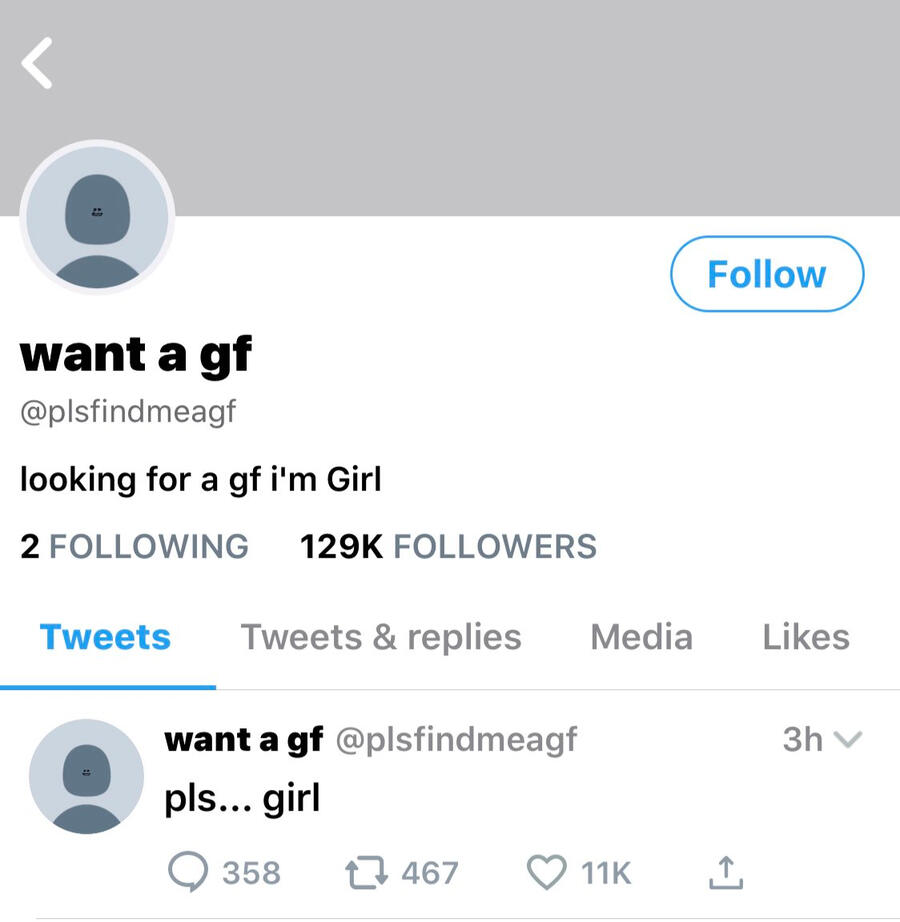Expand the tweet options chevron
900x922 pixels.
click(x=847, y=740)
